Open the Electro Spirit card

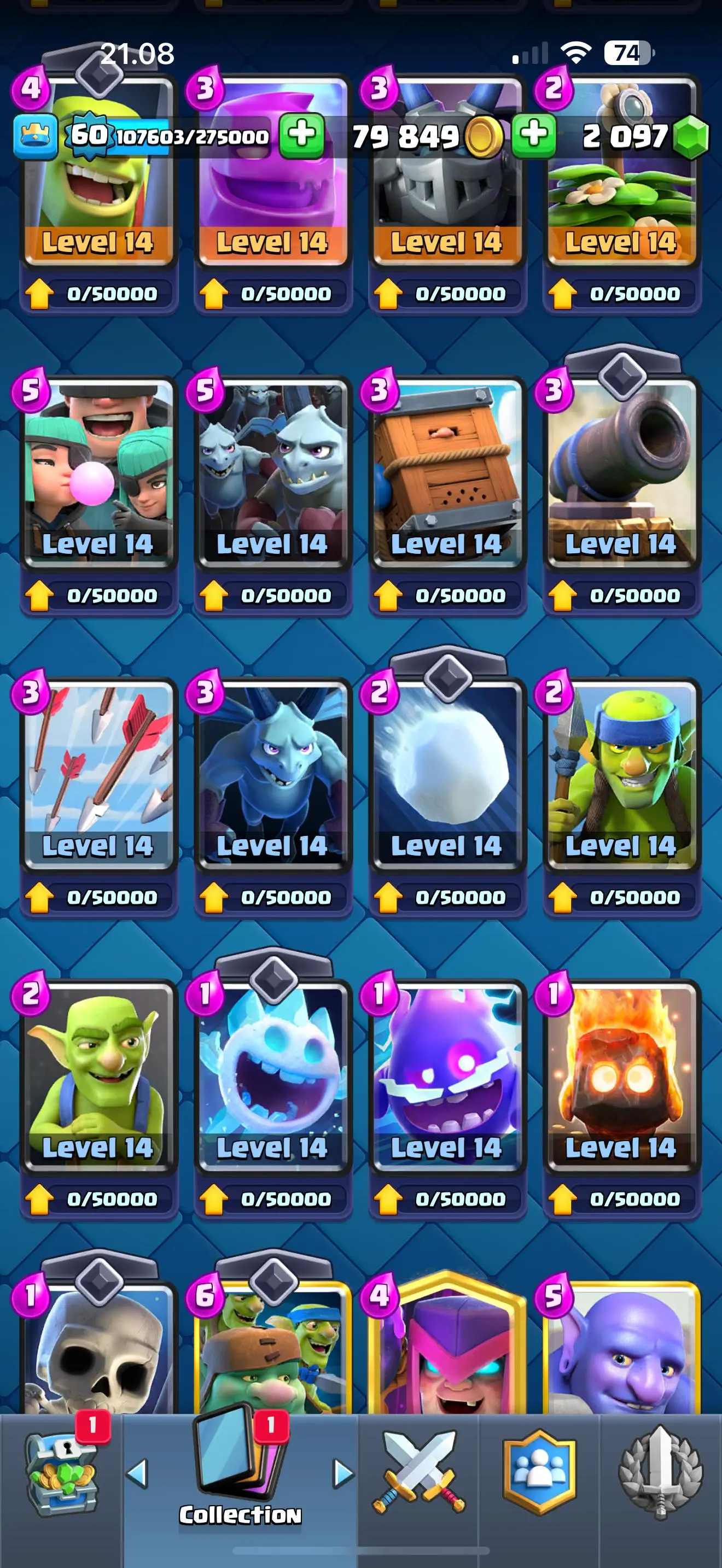447,1074
